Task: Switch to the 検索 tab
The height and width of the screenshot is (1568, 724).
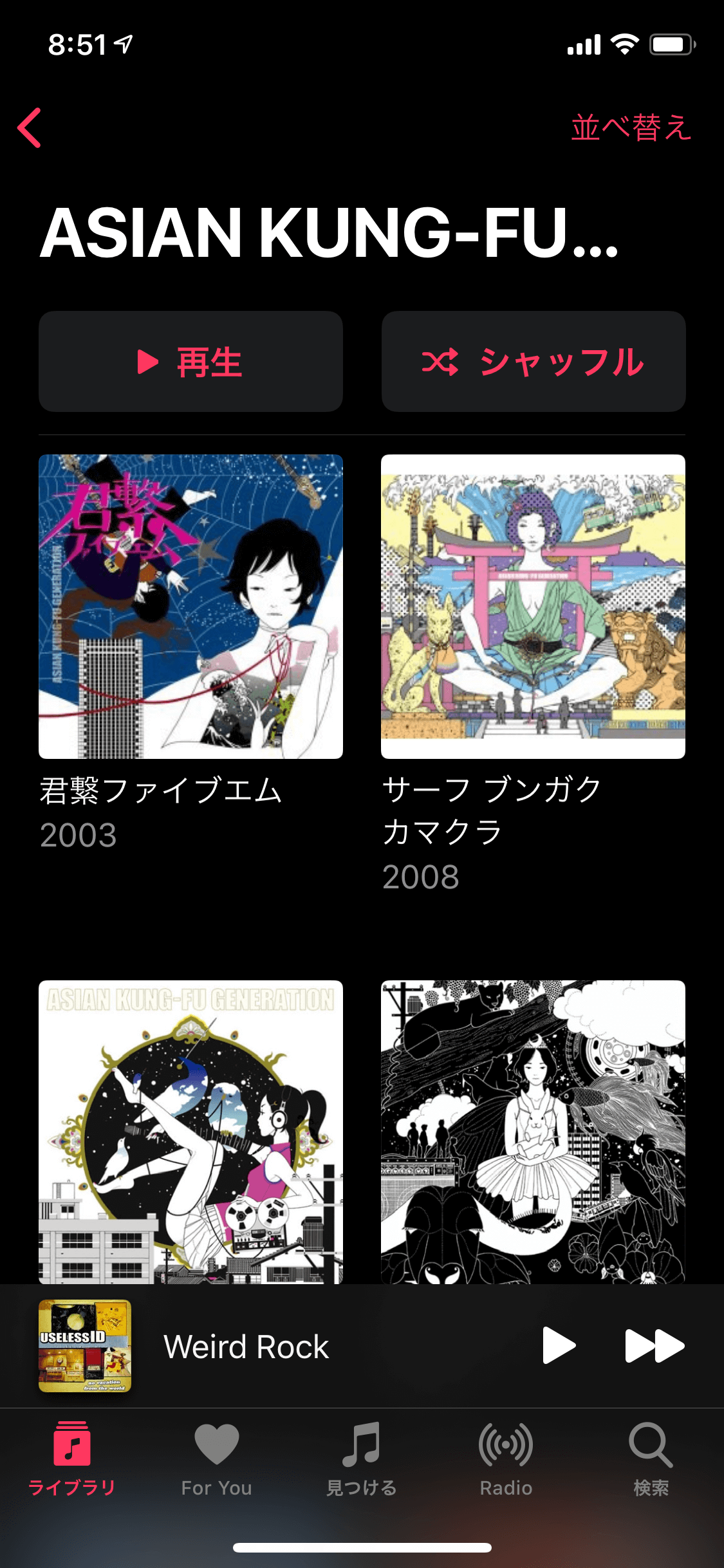Action: point(651,1458)
